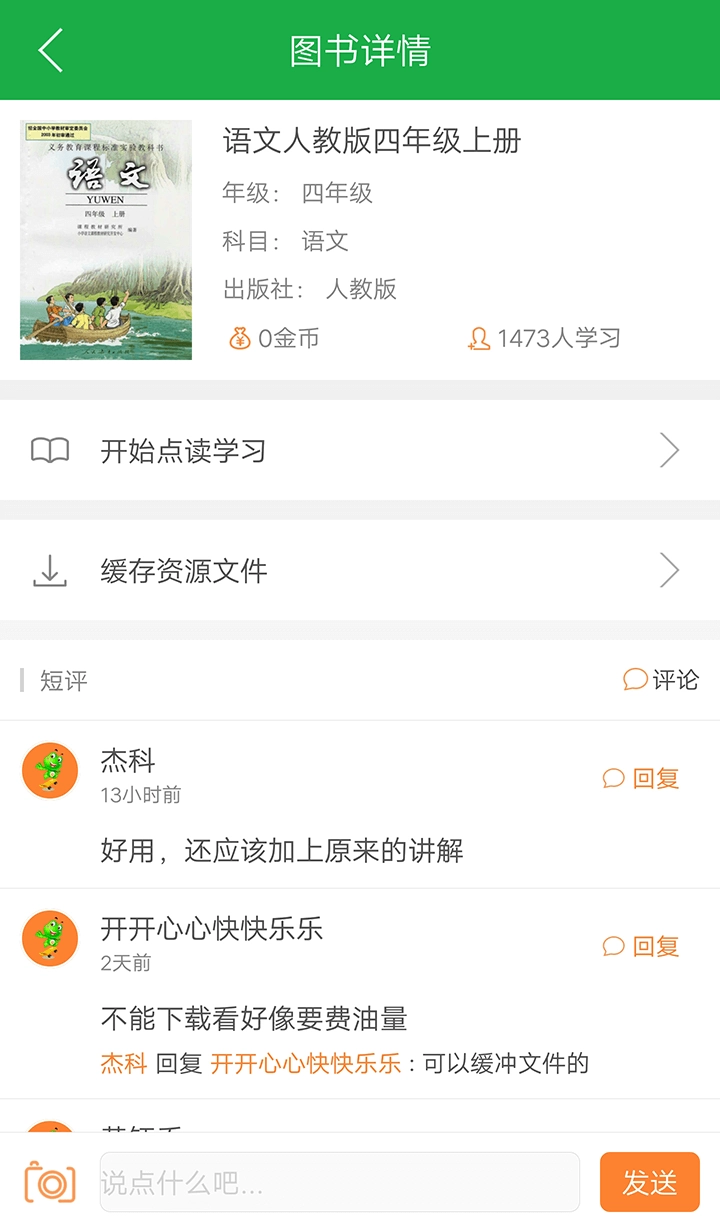The image size is (720, 1232).
Task: Select the 短评 section header
Action: 60,680
